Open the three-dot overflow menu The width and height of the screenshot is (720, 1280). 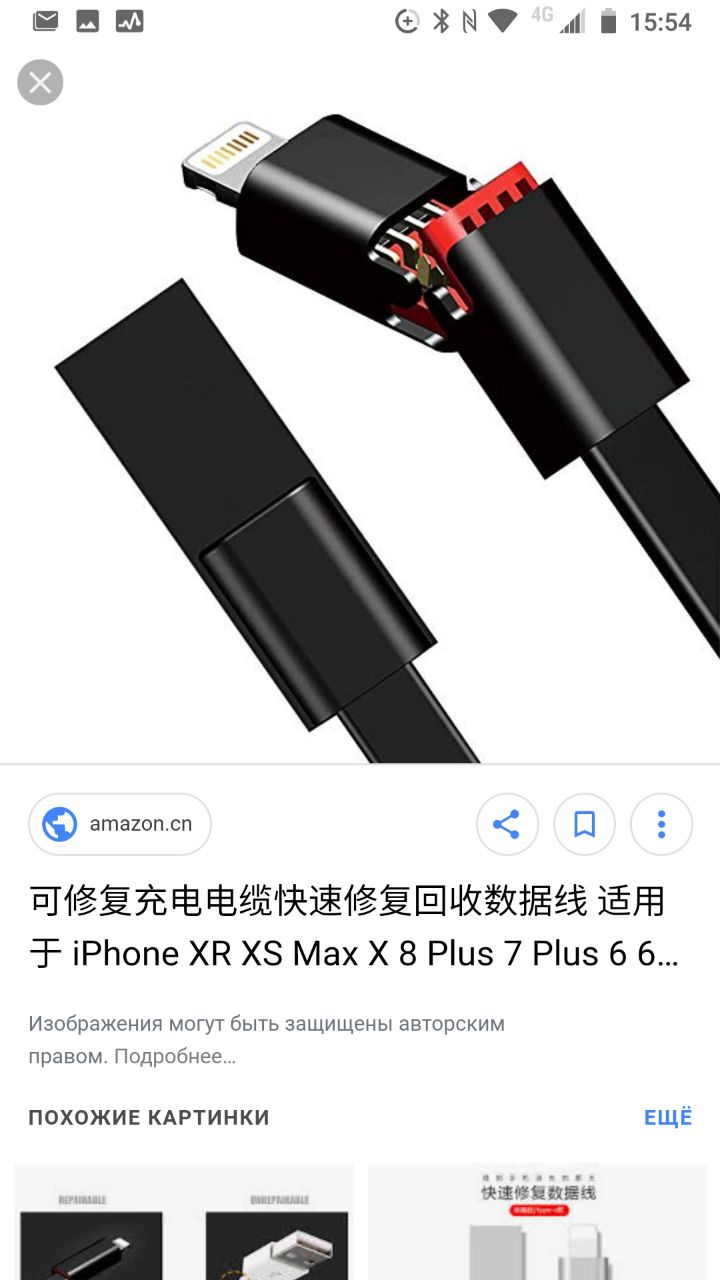(661, 824)
